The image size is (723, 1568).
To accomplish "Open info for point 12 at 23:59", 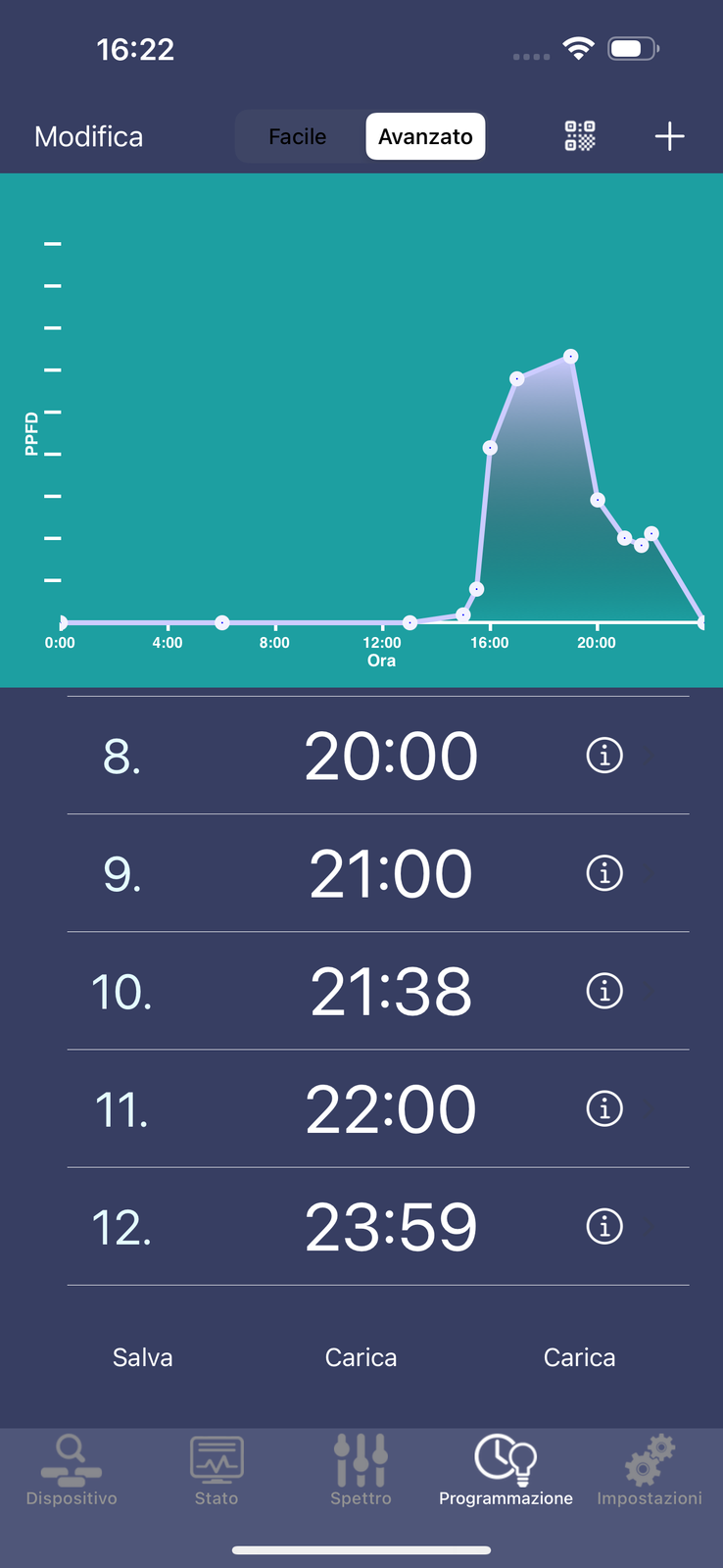I will point(604,1226).
